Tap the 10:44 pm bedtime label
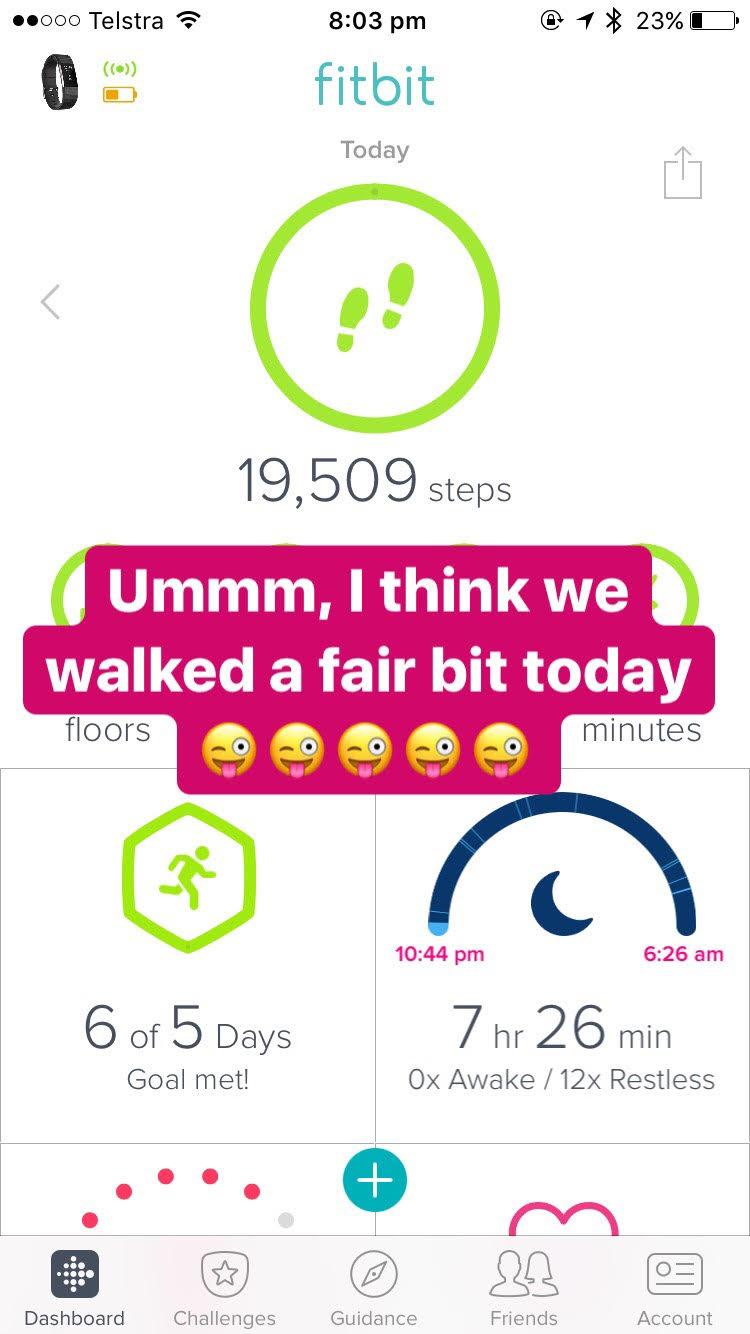The height and width of the screenshot is (1334, 750). click(440, 954)
